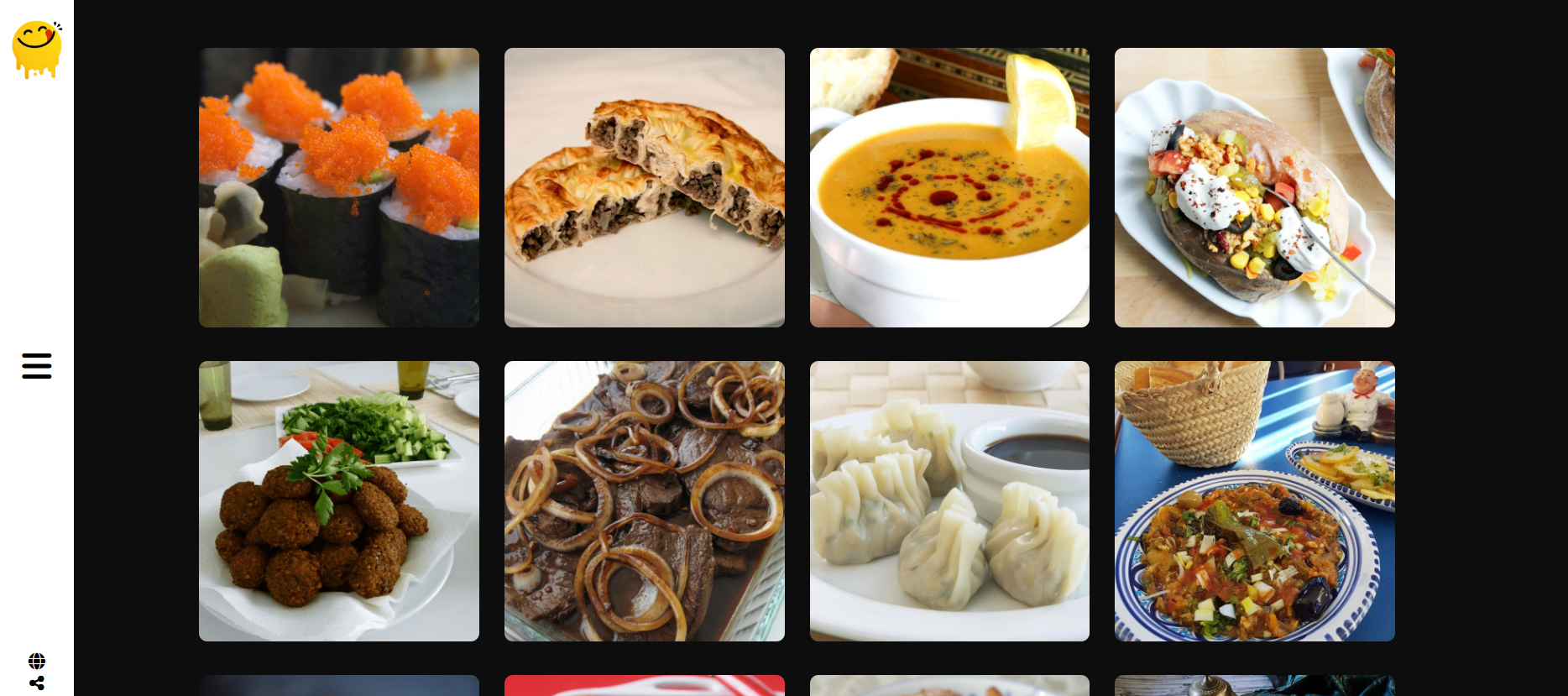Open the hamburger menu
1568x696 pixels.
point(37,366)
